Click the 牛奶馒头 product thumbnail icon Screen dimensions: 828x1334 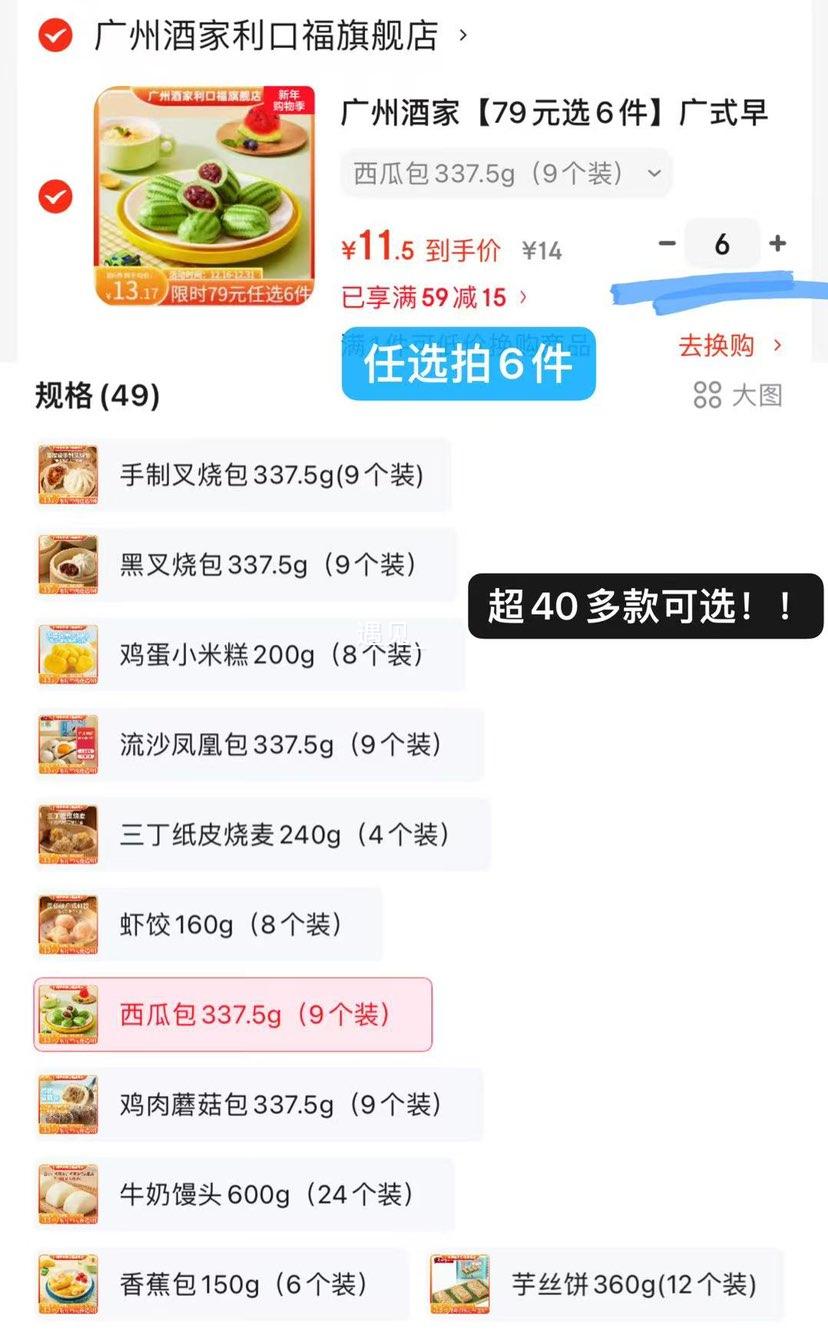click(x=66, y=1194)
